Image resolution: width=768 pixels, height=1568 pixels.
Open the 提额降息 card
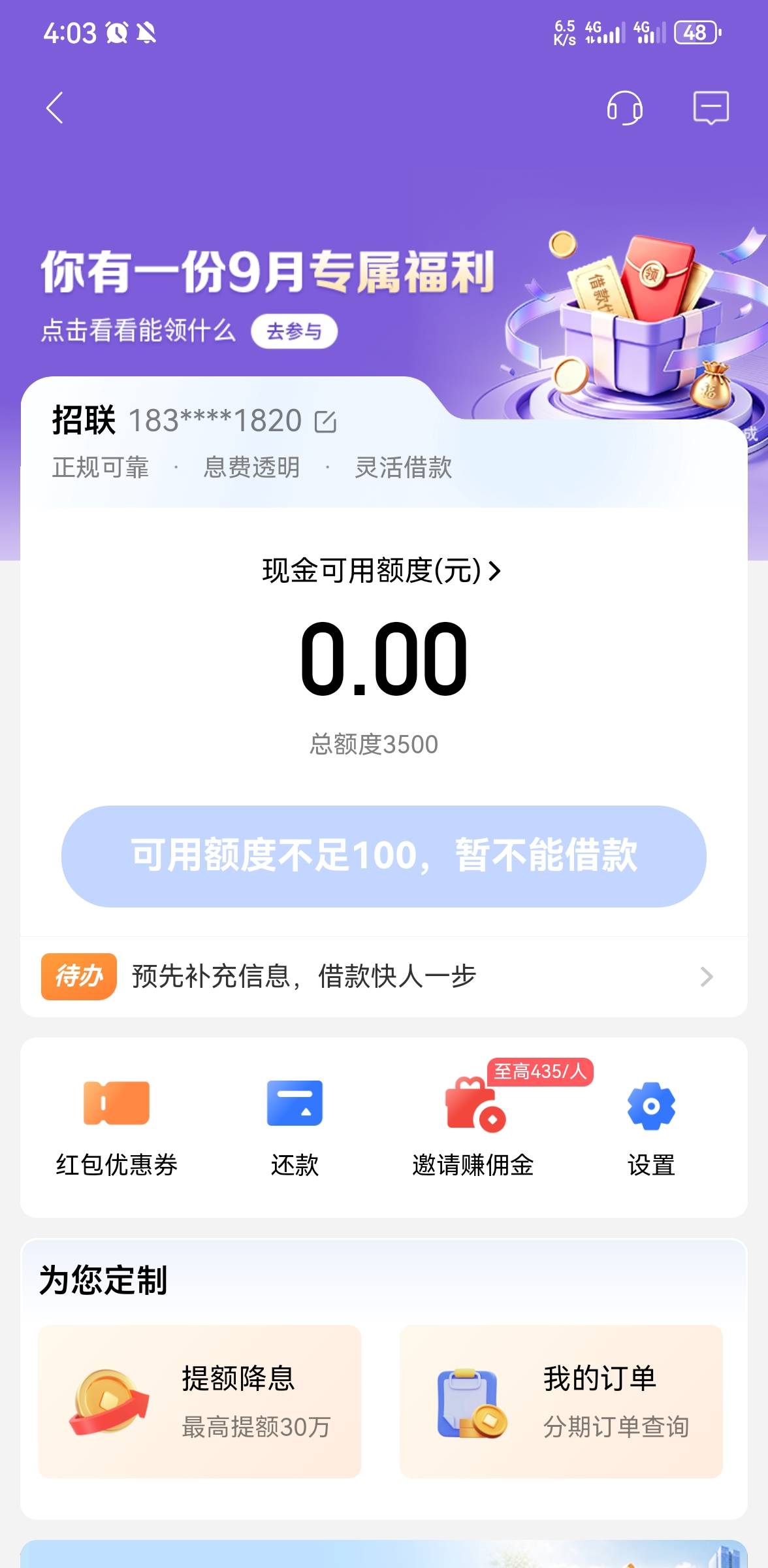click(200, 1401)
